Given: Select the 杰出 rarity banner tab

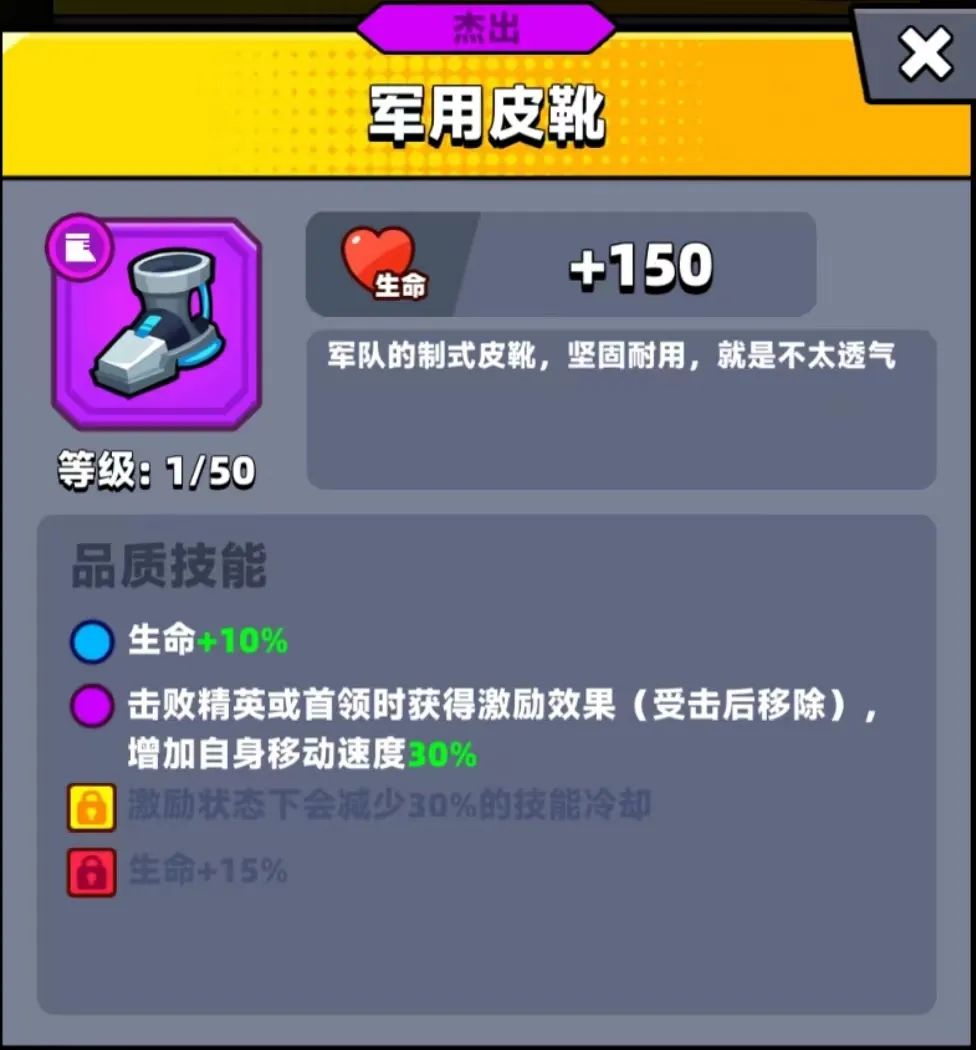Looking at the screenshot, I should pos(487,27).
